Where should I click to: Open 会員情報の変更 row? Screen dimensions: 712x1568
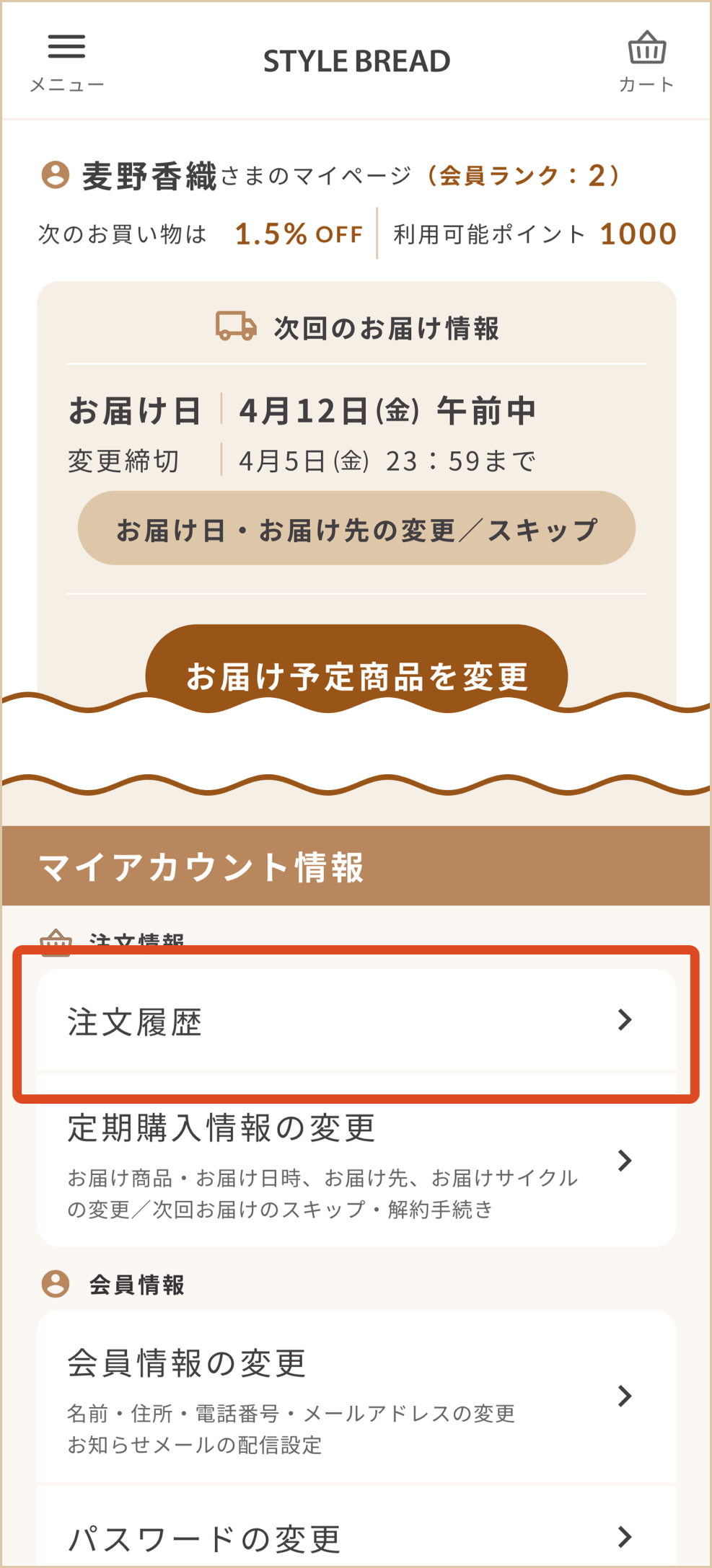(x=356, y=1396)
